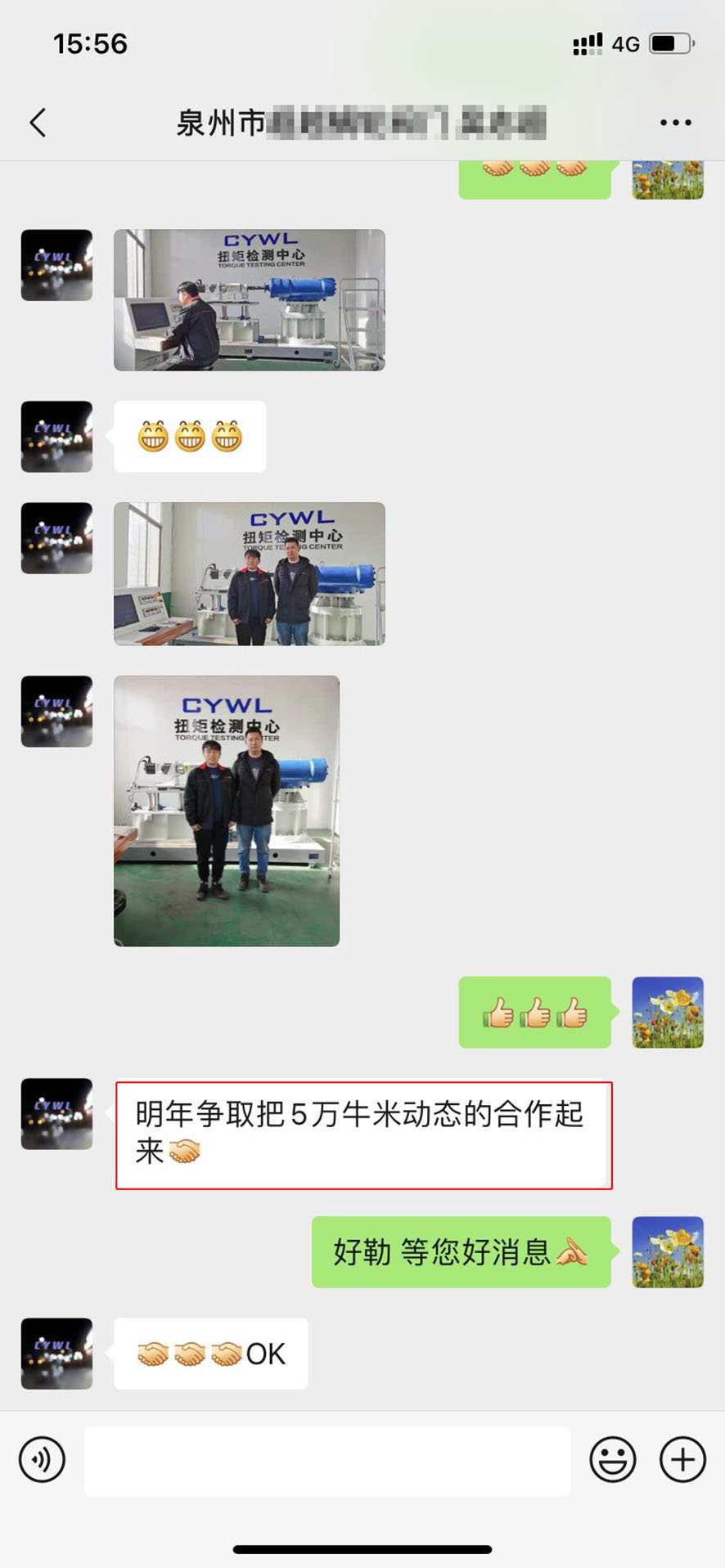This screenshot has width=725, height=1568.
Task: Tap the message text input field
Action: 327,1461
